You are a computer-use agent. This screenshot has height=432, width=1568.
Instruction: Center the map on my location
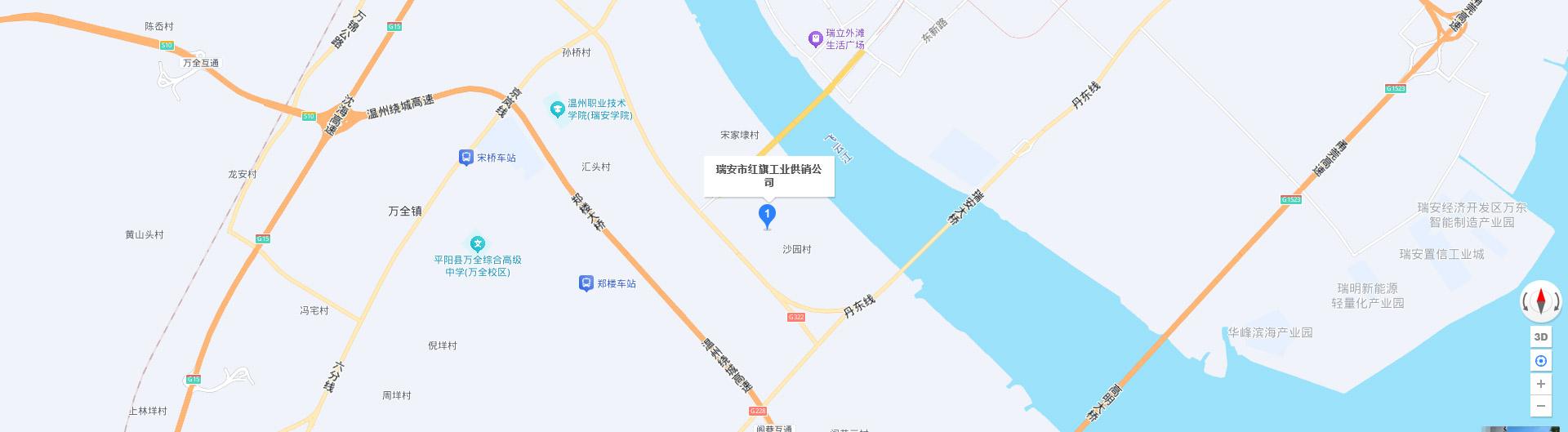tap(1541, 361)
